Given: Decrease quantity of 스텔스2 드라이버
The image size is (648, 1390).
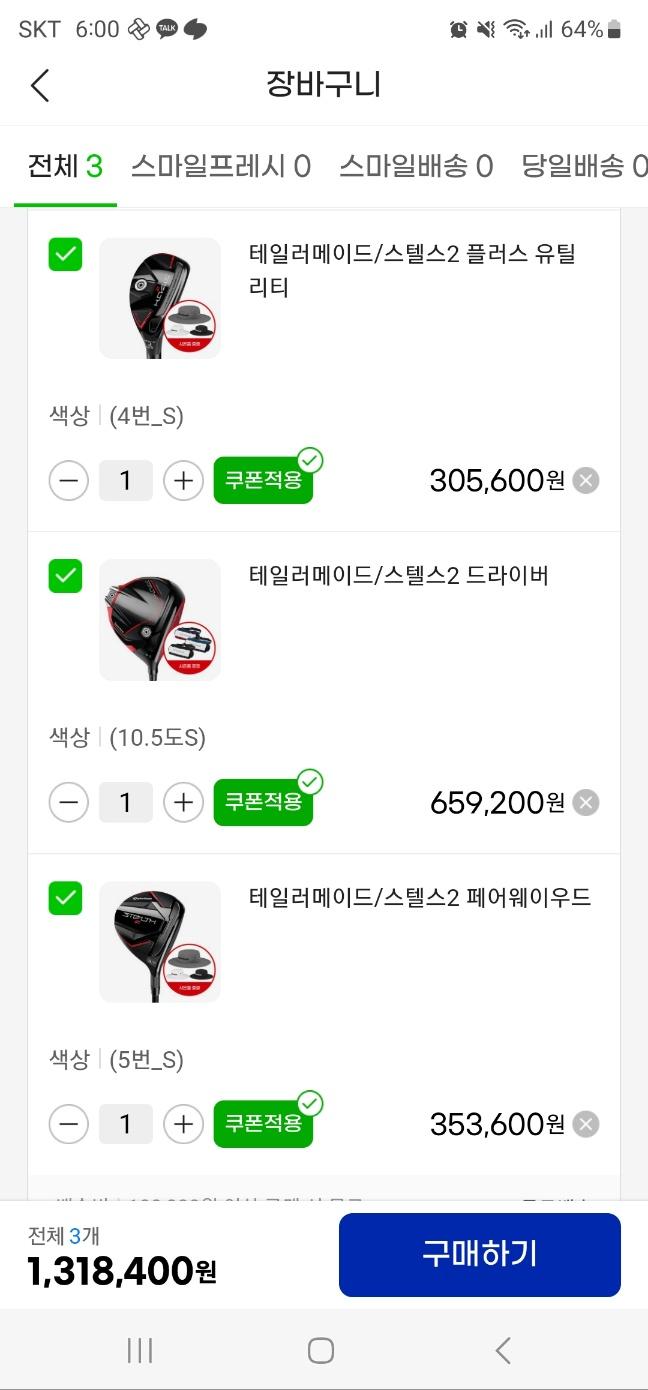Looking at the screenshot, I should coord(69,803).
